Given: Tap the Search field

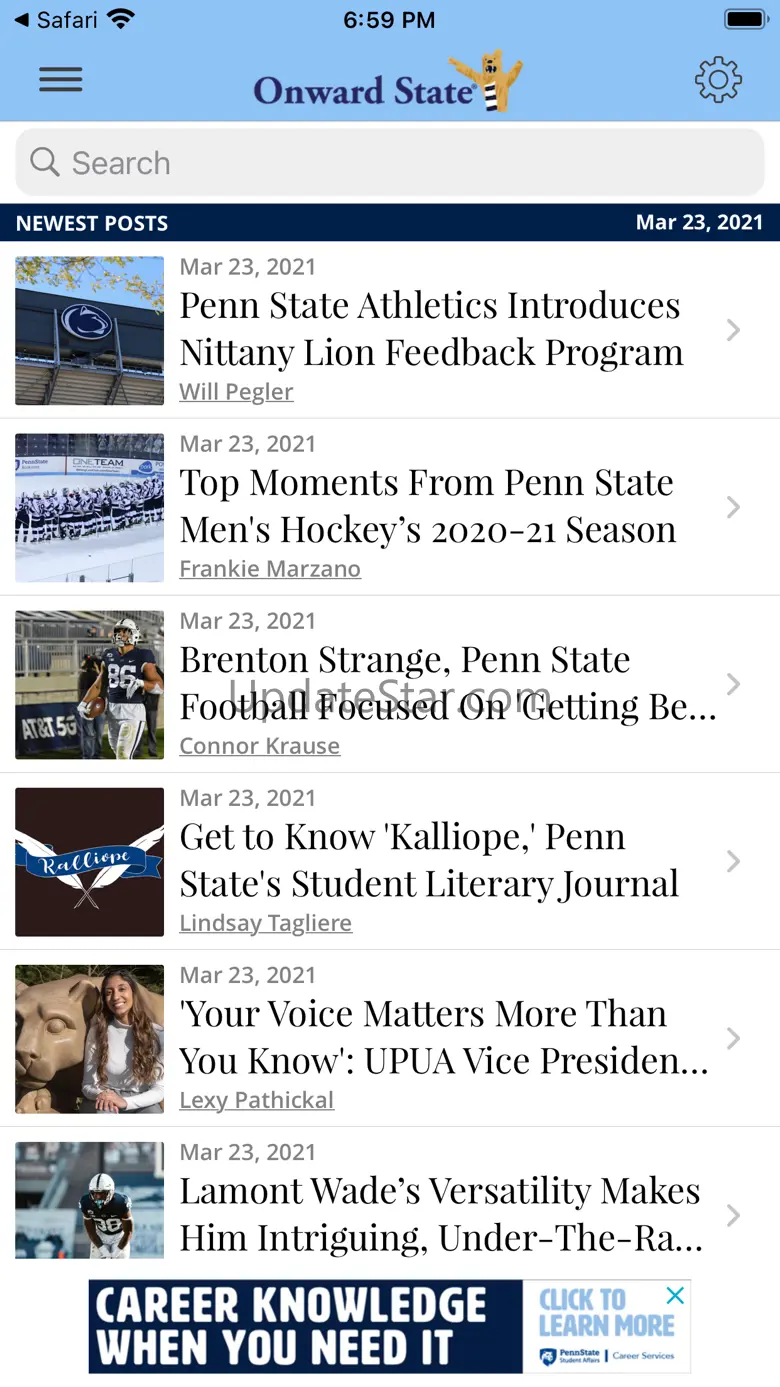Looking at the screenshot, I should point(390,162).
